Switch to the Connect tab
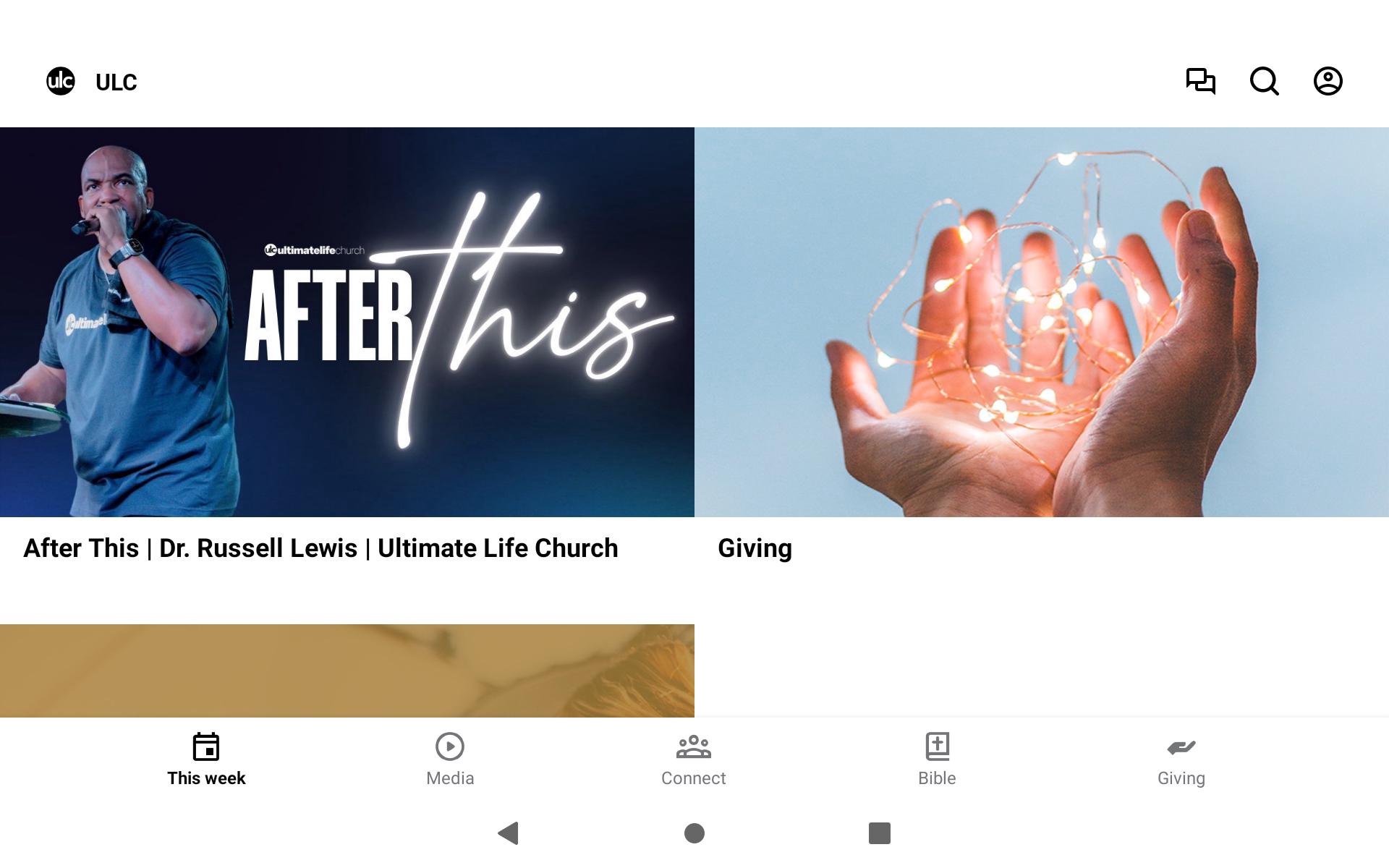 [693, 759]
